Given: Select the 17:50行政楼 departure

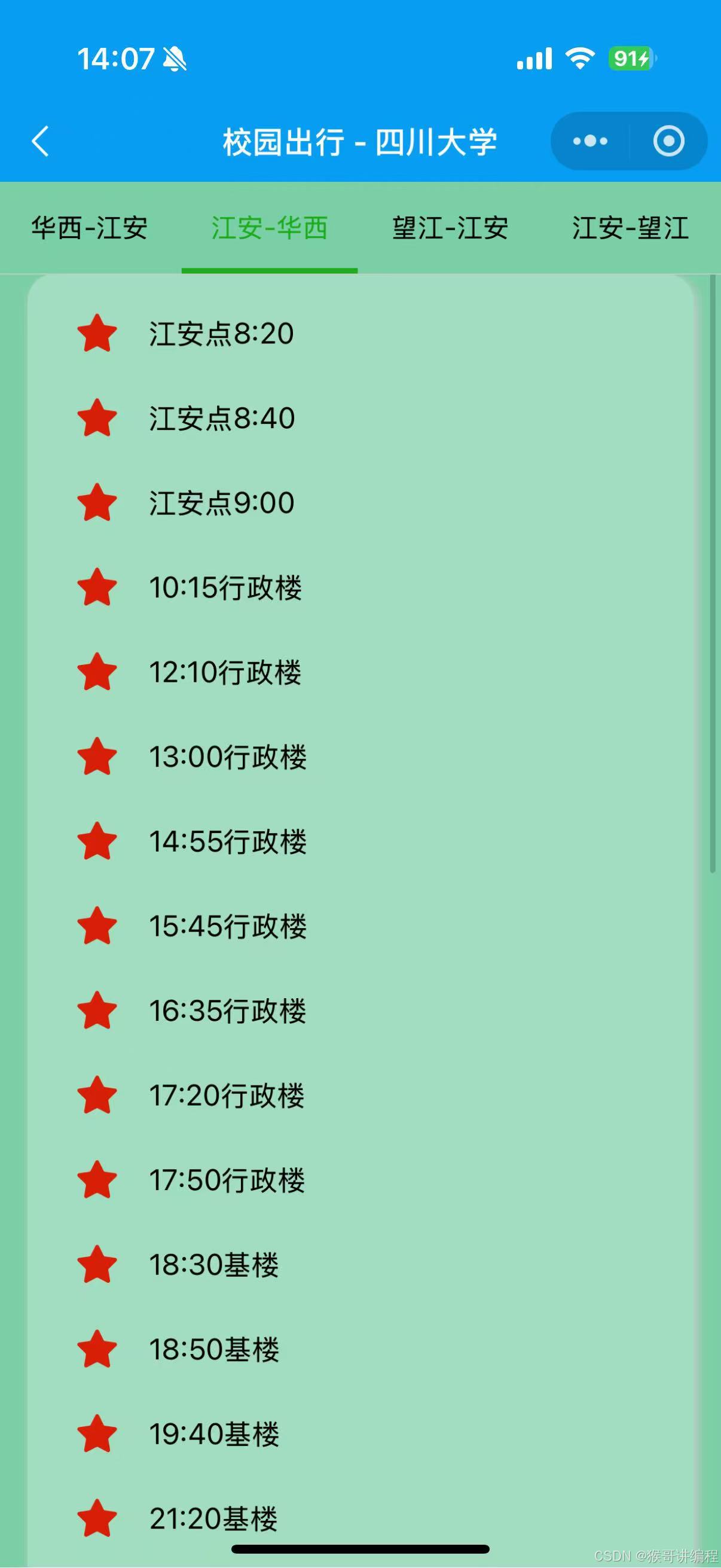Looking at the screenshot, I should [227, 1180].
